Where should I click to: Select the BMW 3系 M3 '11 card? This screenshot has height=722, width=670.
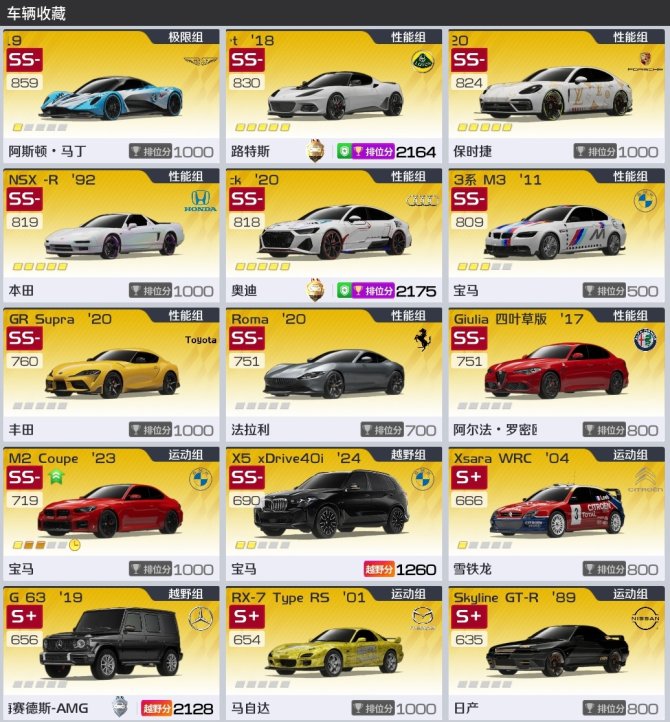point(555,235)
